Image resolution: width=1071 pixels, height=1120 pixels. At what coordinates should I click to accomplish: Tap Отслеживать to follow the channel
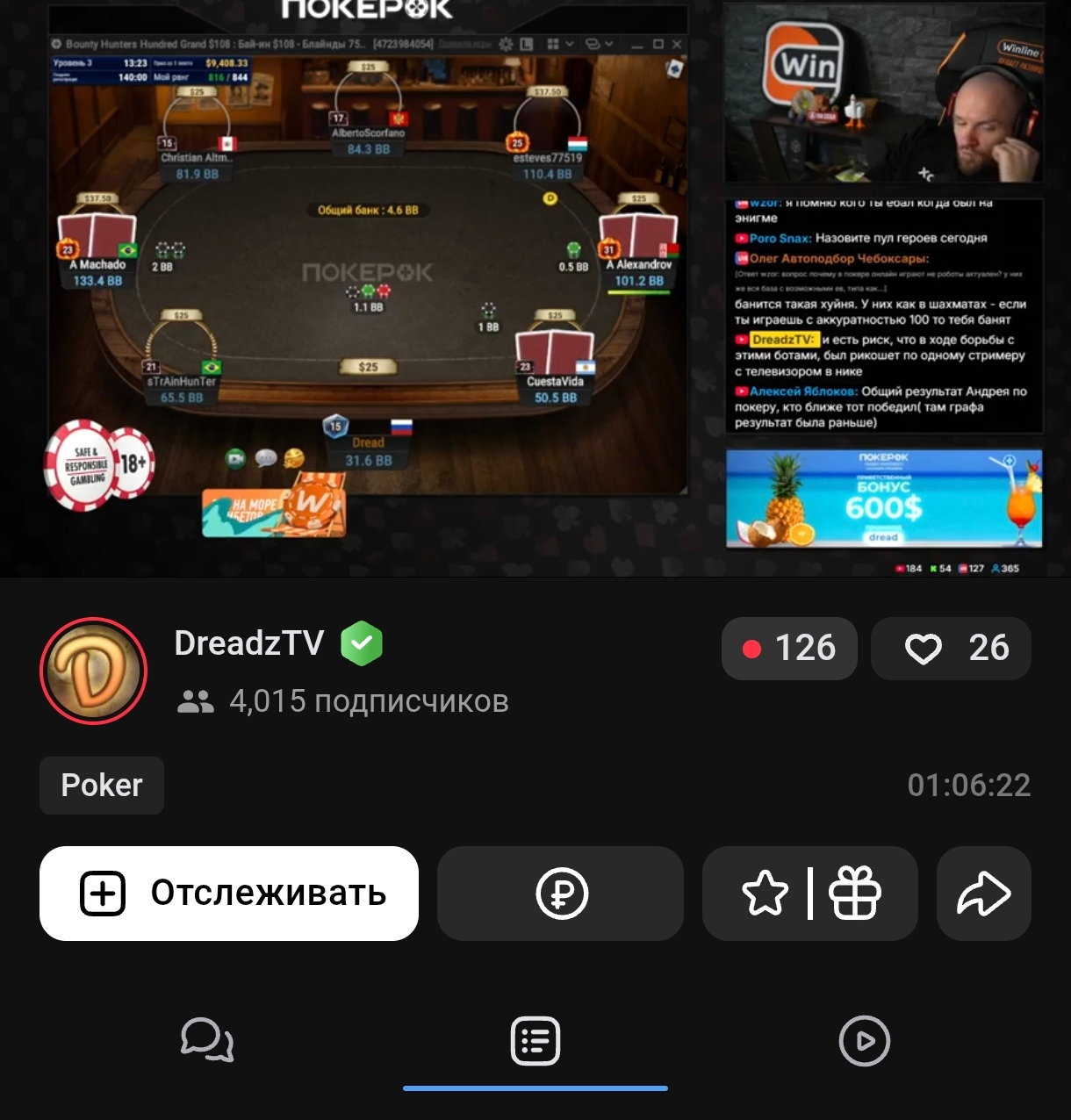(229, 894)
